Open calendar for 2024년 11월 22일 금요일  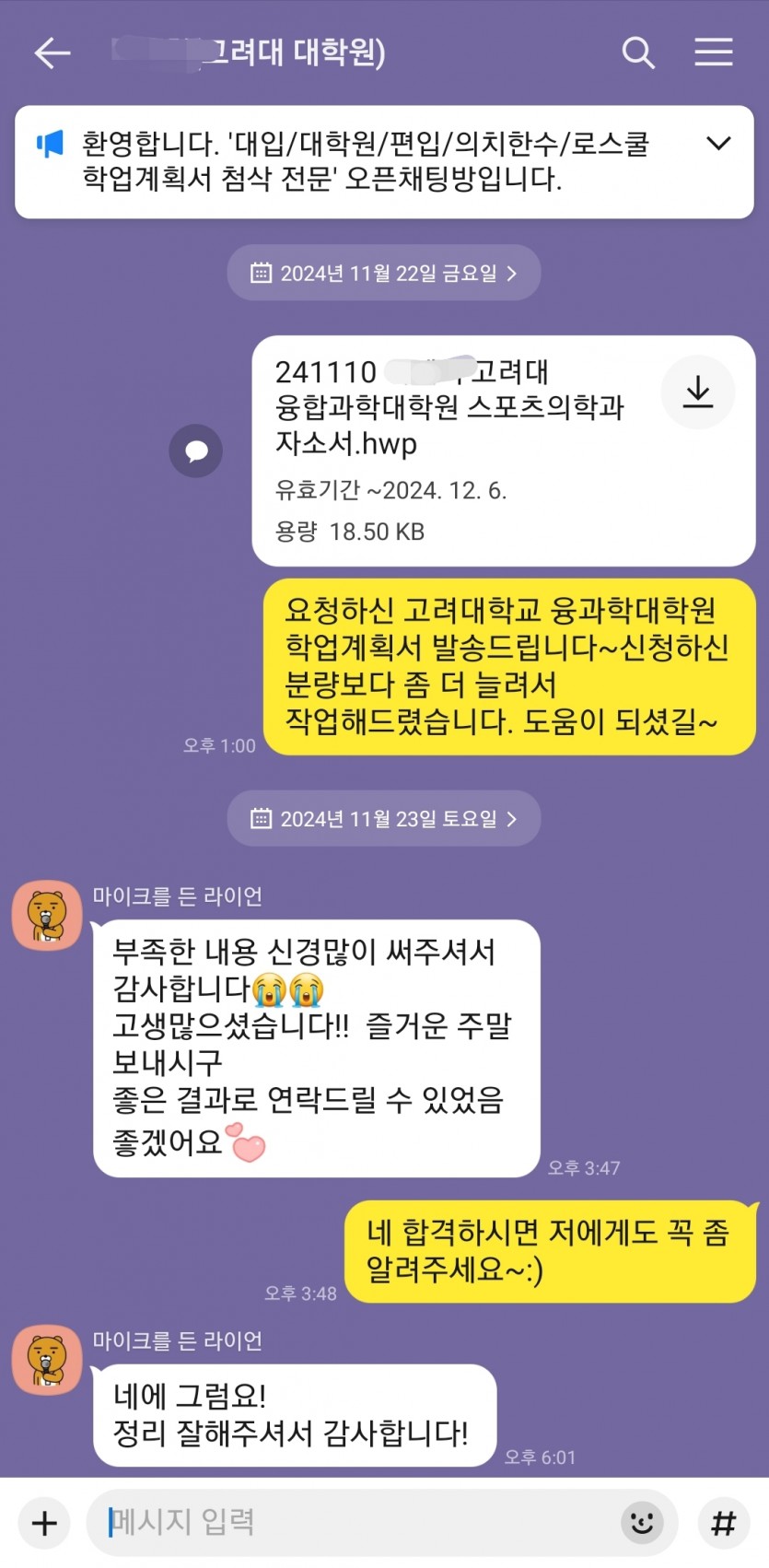(x=383, y=273)
